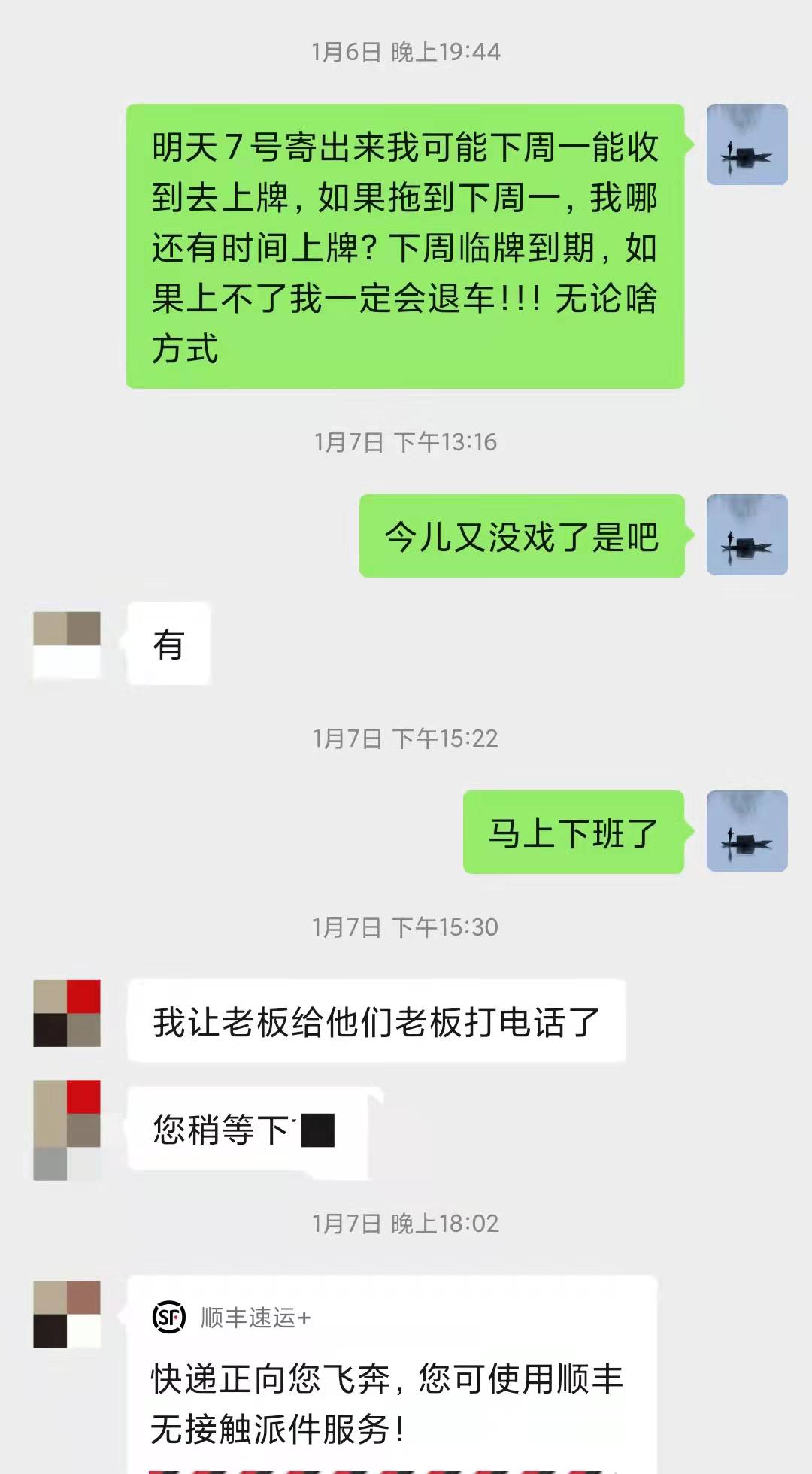Open contact avatar beside the "有" reply
The image size is (812, 1474).
tap(67, 644)
